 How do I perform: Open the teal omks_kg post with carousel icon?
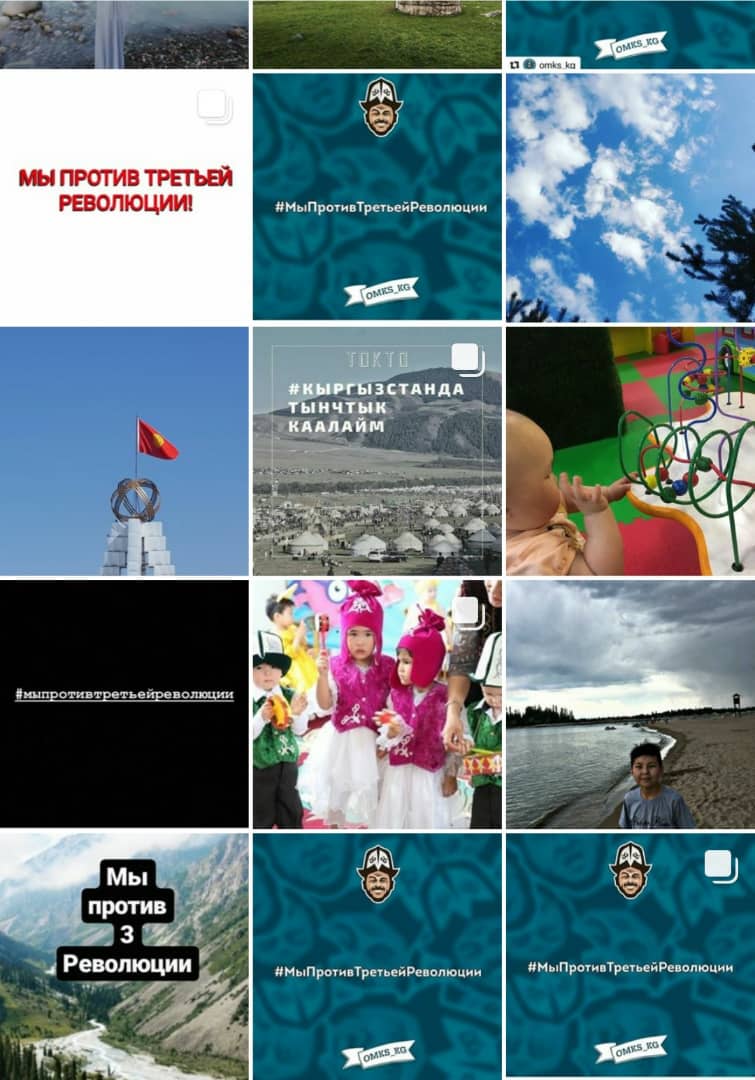630,955
